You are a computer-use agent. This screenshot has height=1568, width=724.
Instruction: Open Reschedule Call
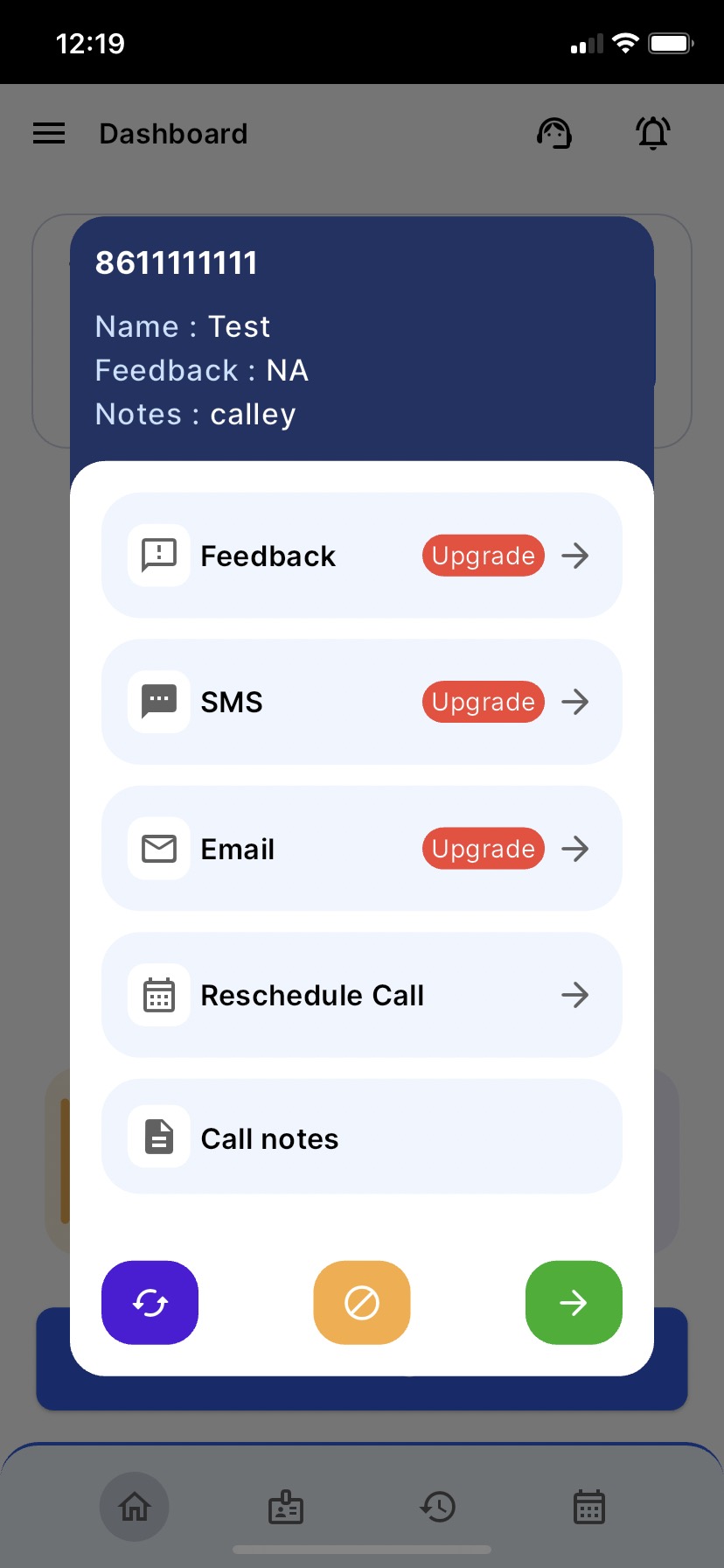[x=362, y=995]
